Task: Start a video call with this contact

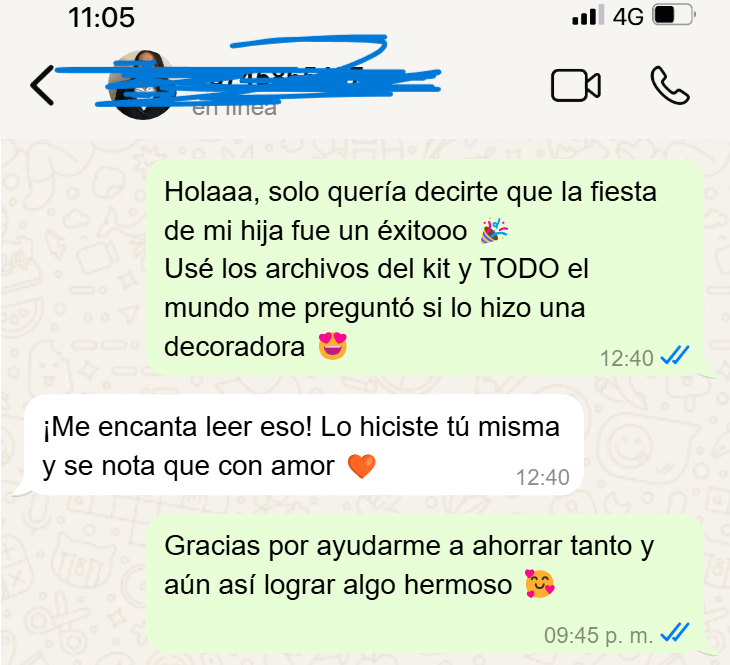Action: pyautogui.click(x=575, y=86)
